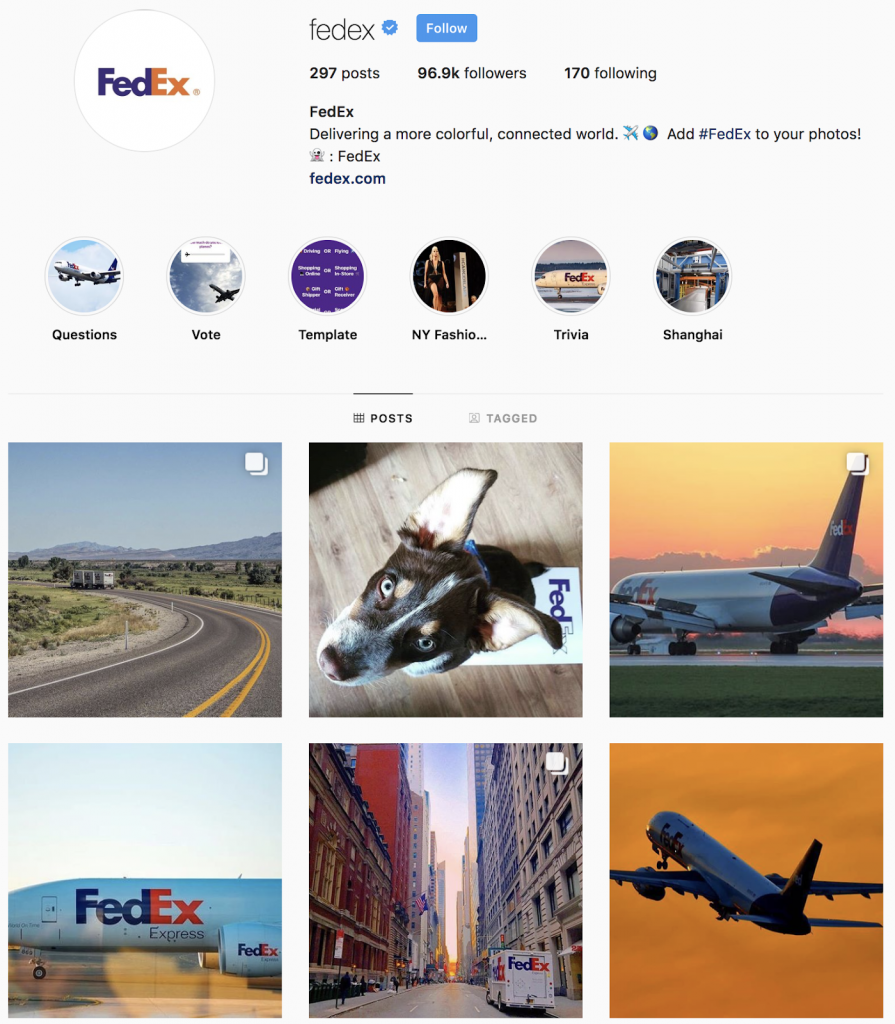Screen dimensions: 895x1024
Task: Follow the fedex account
Action: tap(446, 28)
